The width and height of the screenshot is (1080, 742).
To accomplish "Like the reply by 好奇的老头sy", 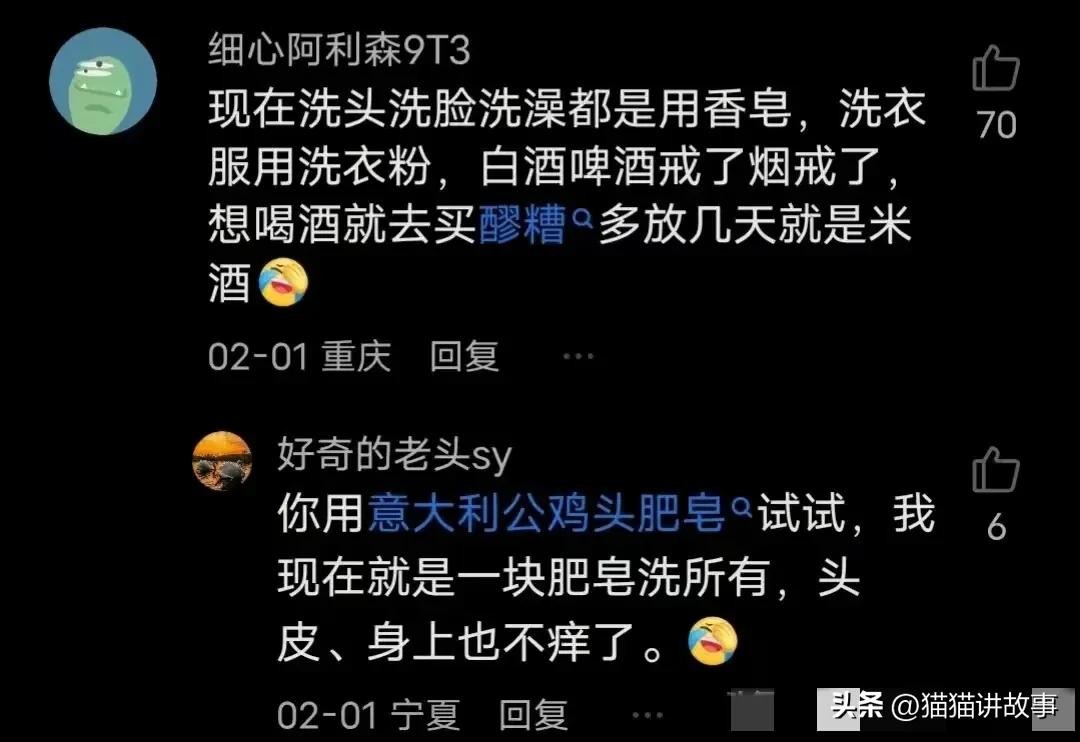I will tap(995, 472).
